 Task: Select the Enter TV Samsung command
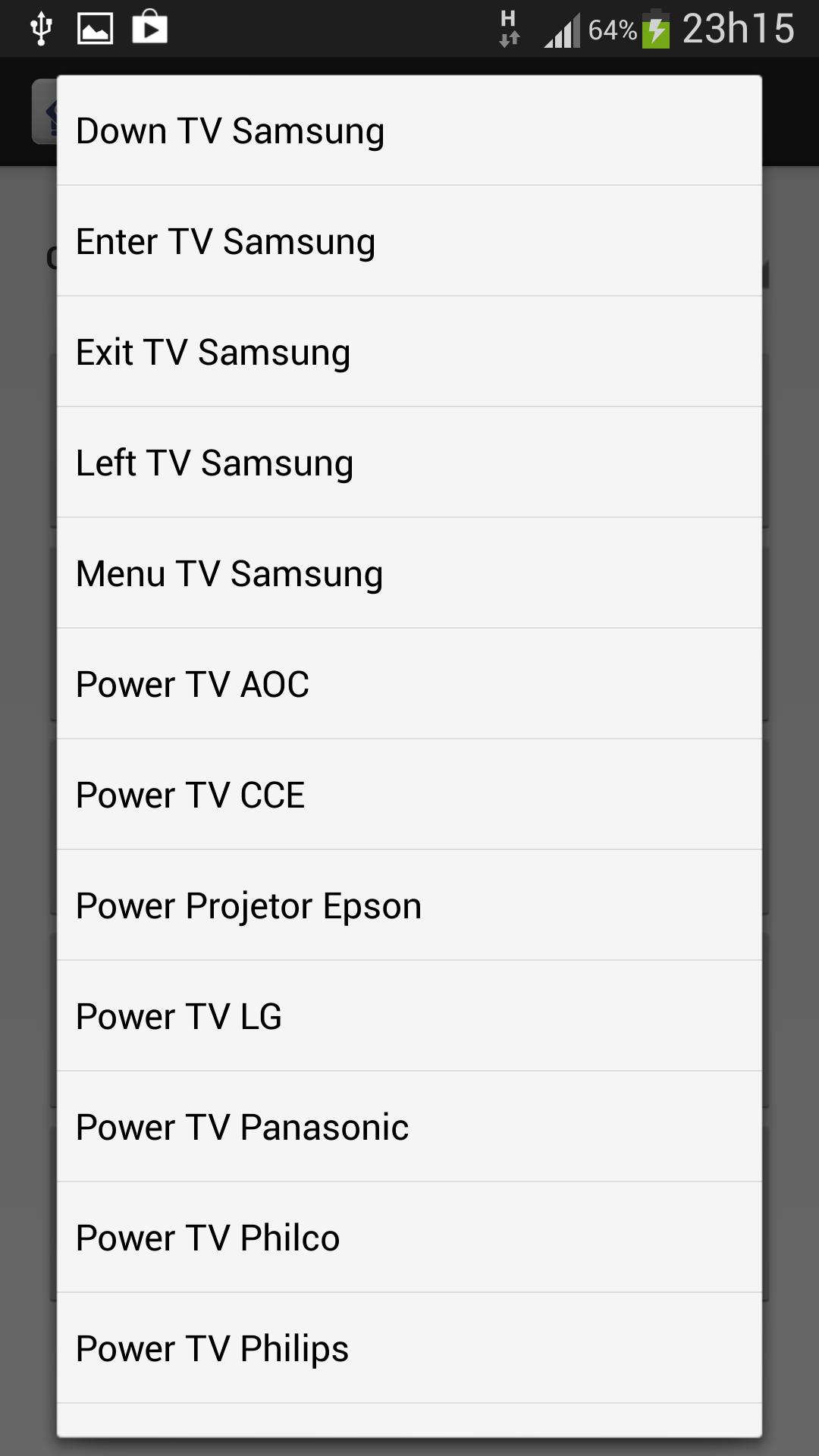pos(409,240)
